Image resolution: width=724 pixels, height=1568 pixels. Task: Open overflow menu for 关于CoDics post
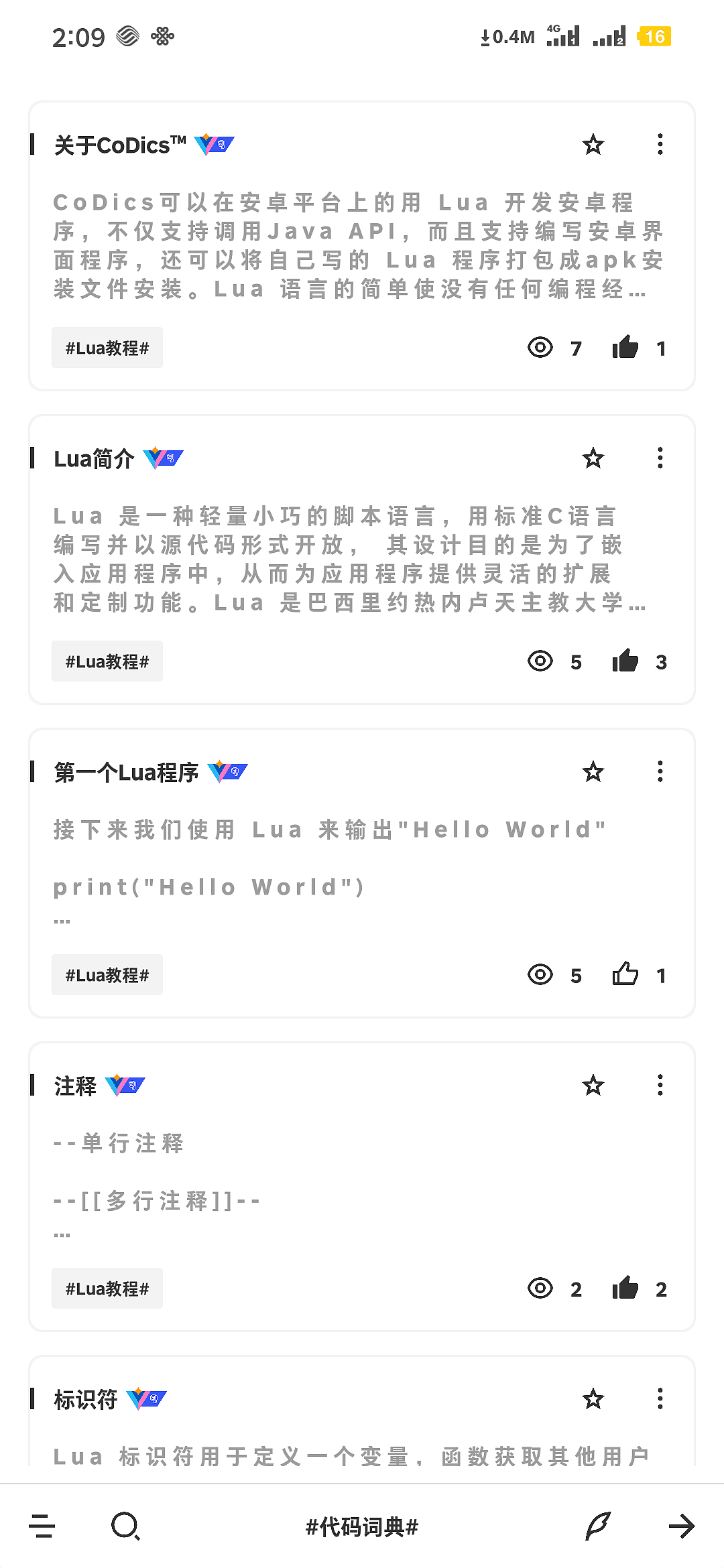[660, 145]
